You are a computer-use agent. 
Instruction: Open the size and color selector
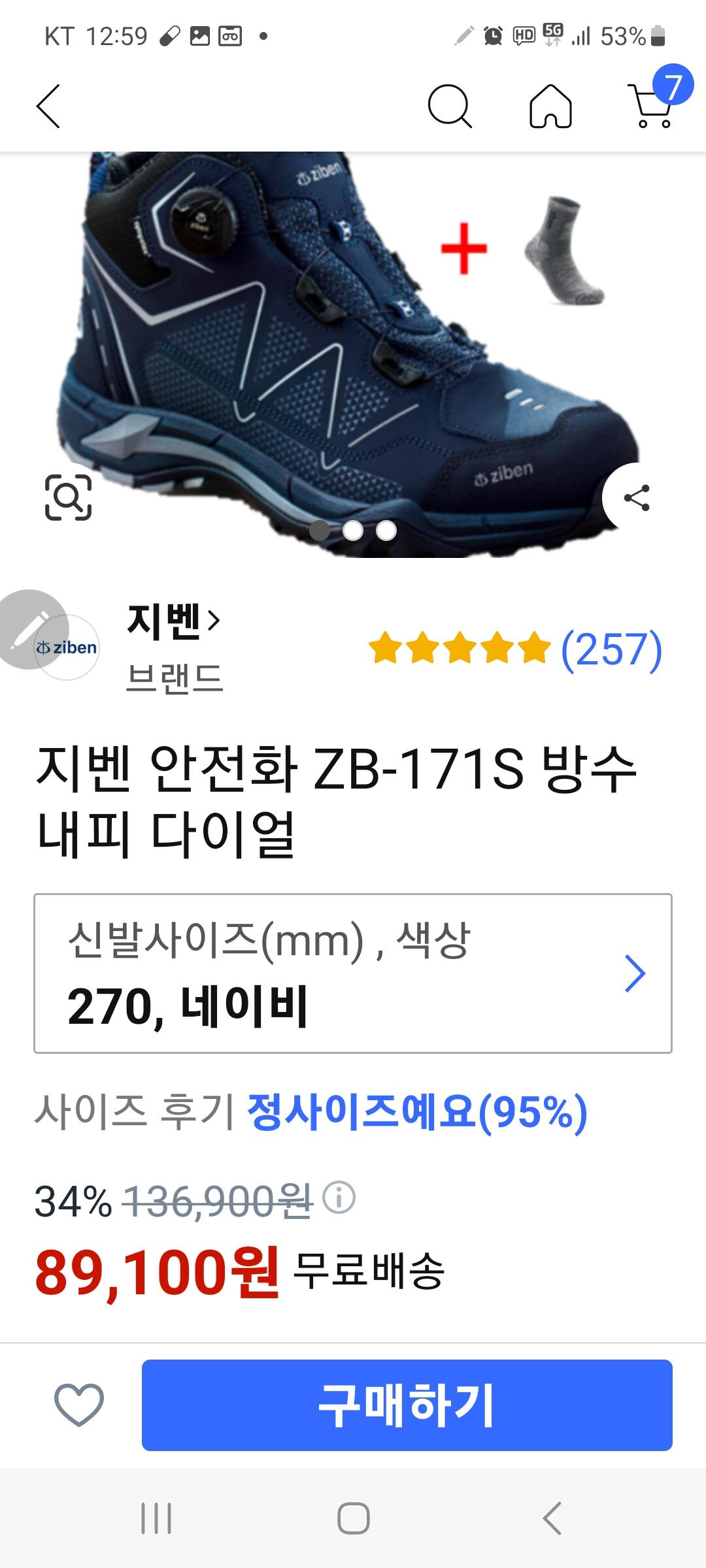353,973
